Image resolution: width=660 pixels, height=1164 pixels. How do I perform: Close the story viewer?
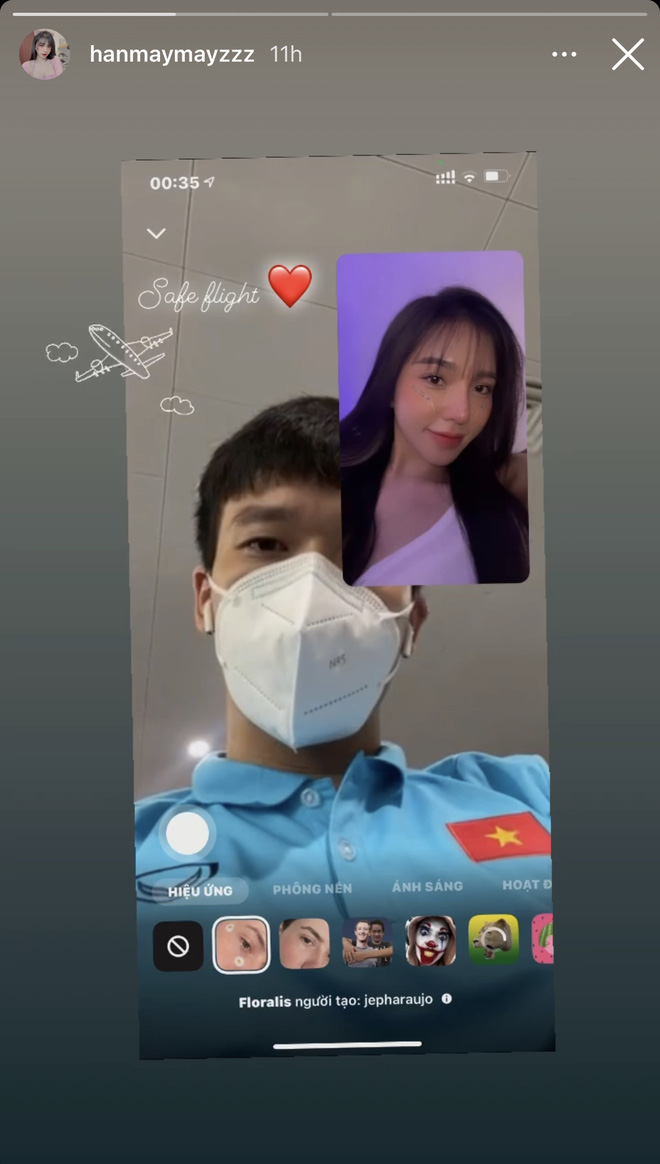pyautogui.click(x=627, y=54)
